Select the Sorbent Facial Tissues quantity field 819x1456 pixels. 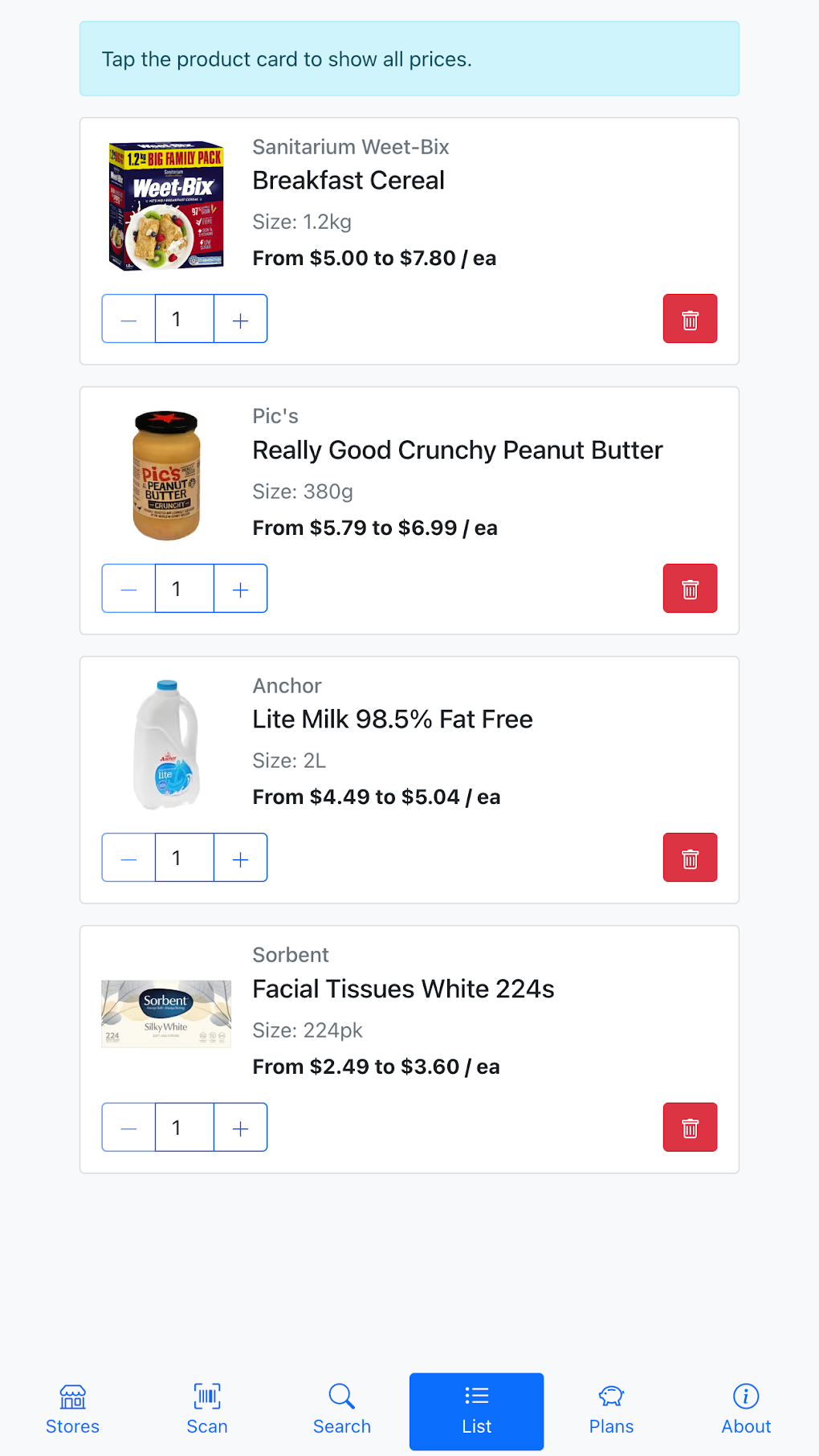click(x=184, y=1128)
